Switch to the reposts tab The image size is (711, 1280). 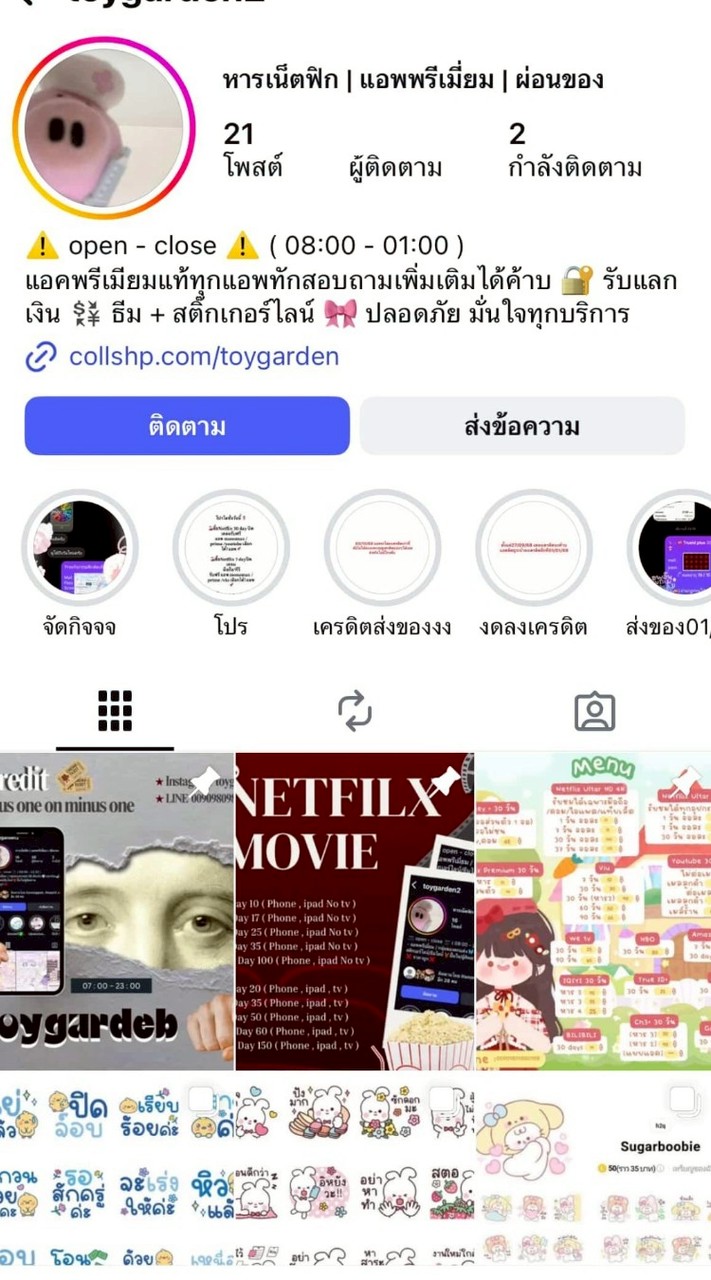(x=355, y=711)
